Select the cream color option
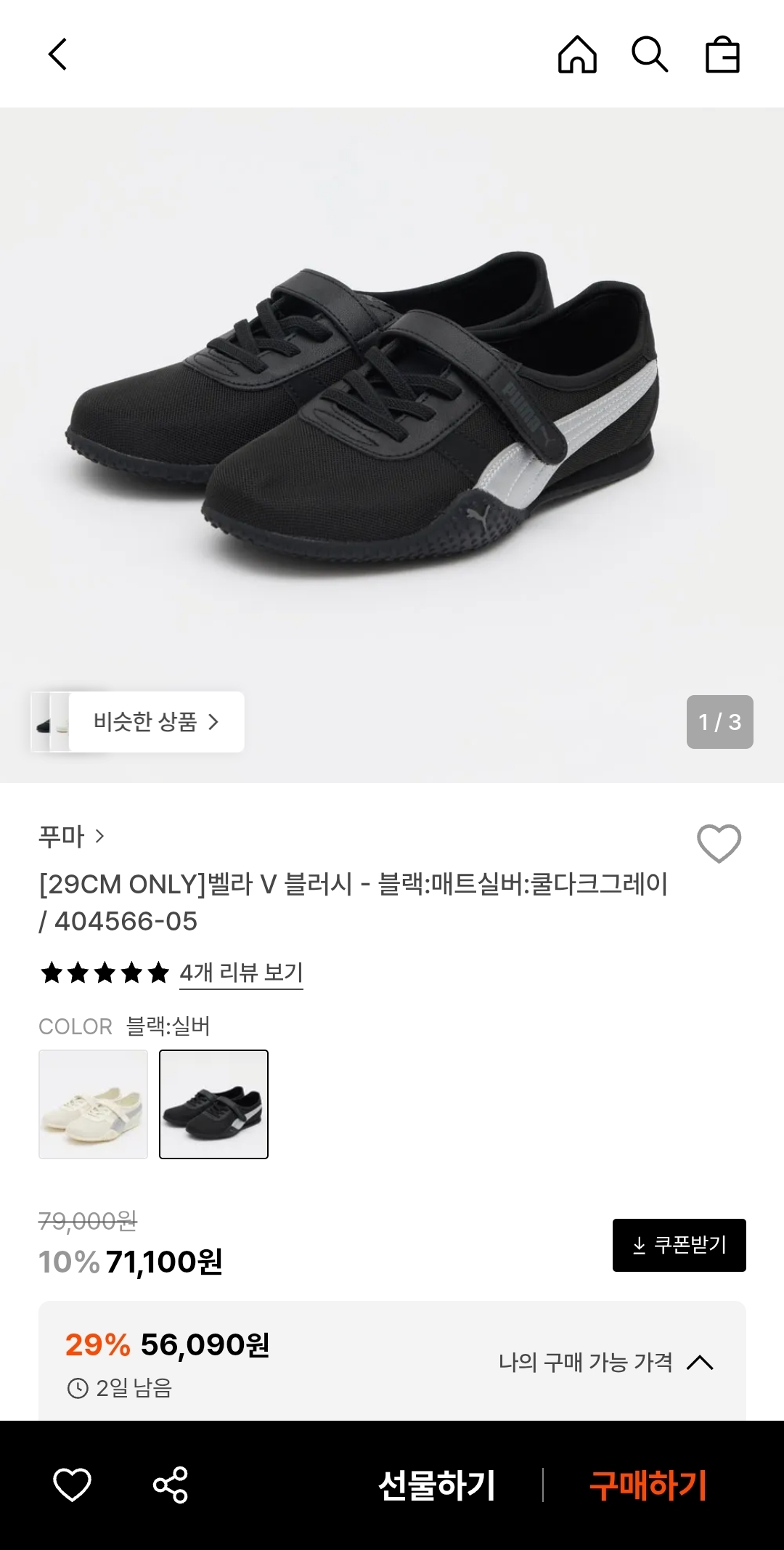Screen dimensions: 784x1550 93,1104
